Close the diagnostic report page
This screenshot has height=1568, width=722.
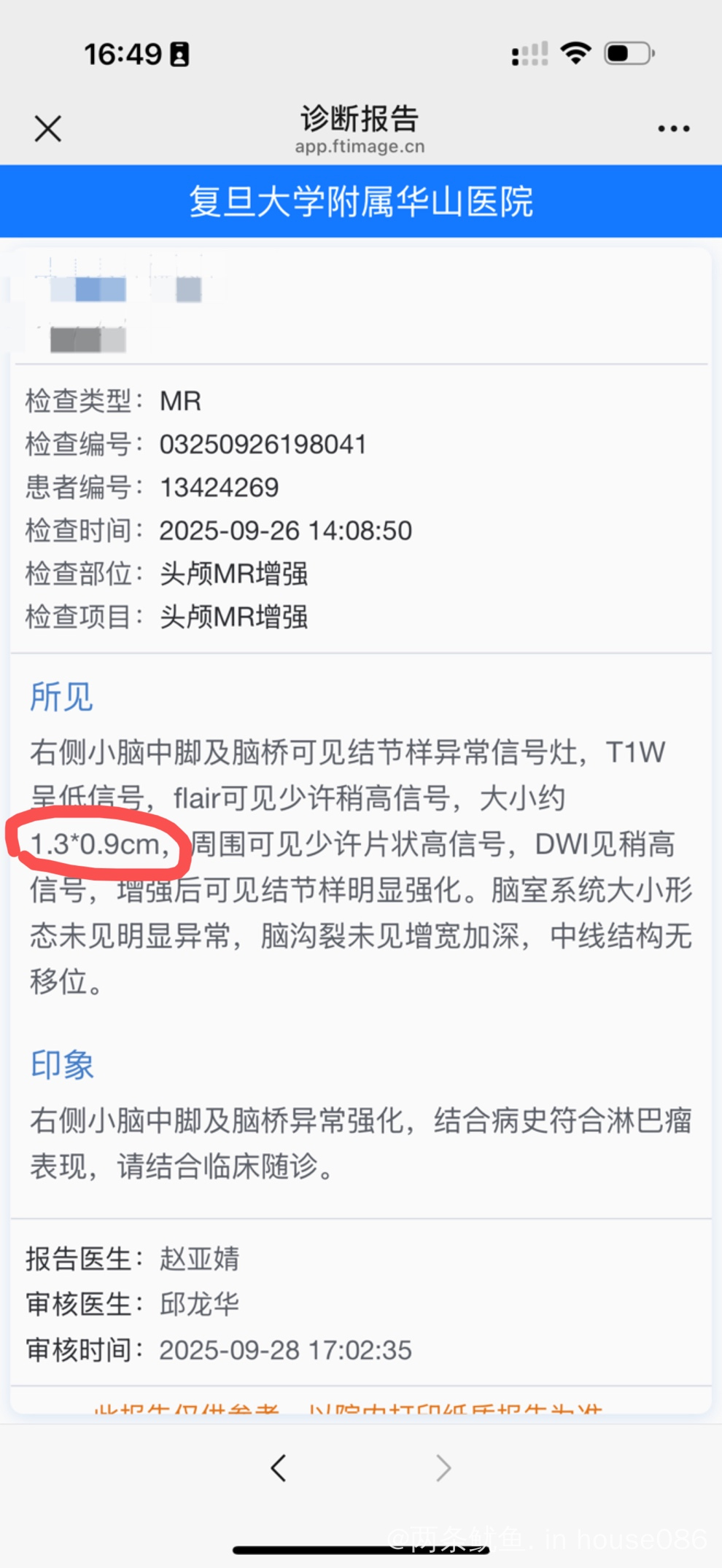pos(48,129)
